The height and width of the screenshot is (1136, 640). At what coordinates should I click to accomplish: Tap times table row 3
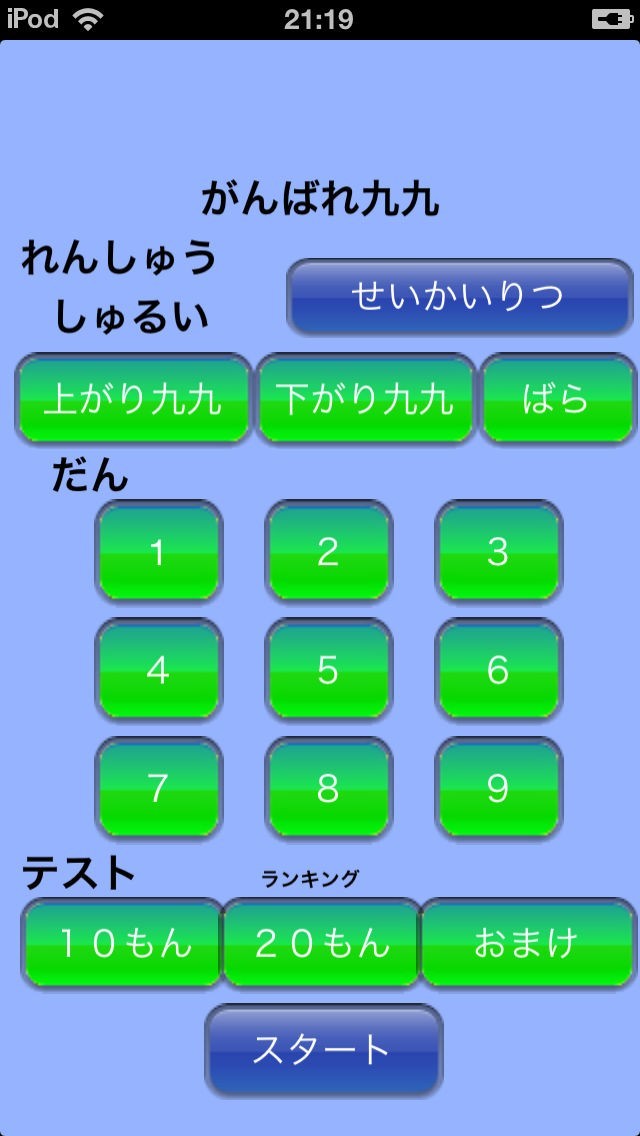498,551
